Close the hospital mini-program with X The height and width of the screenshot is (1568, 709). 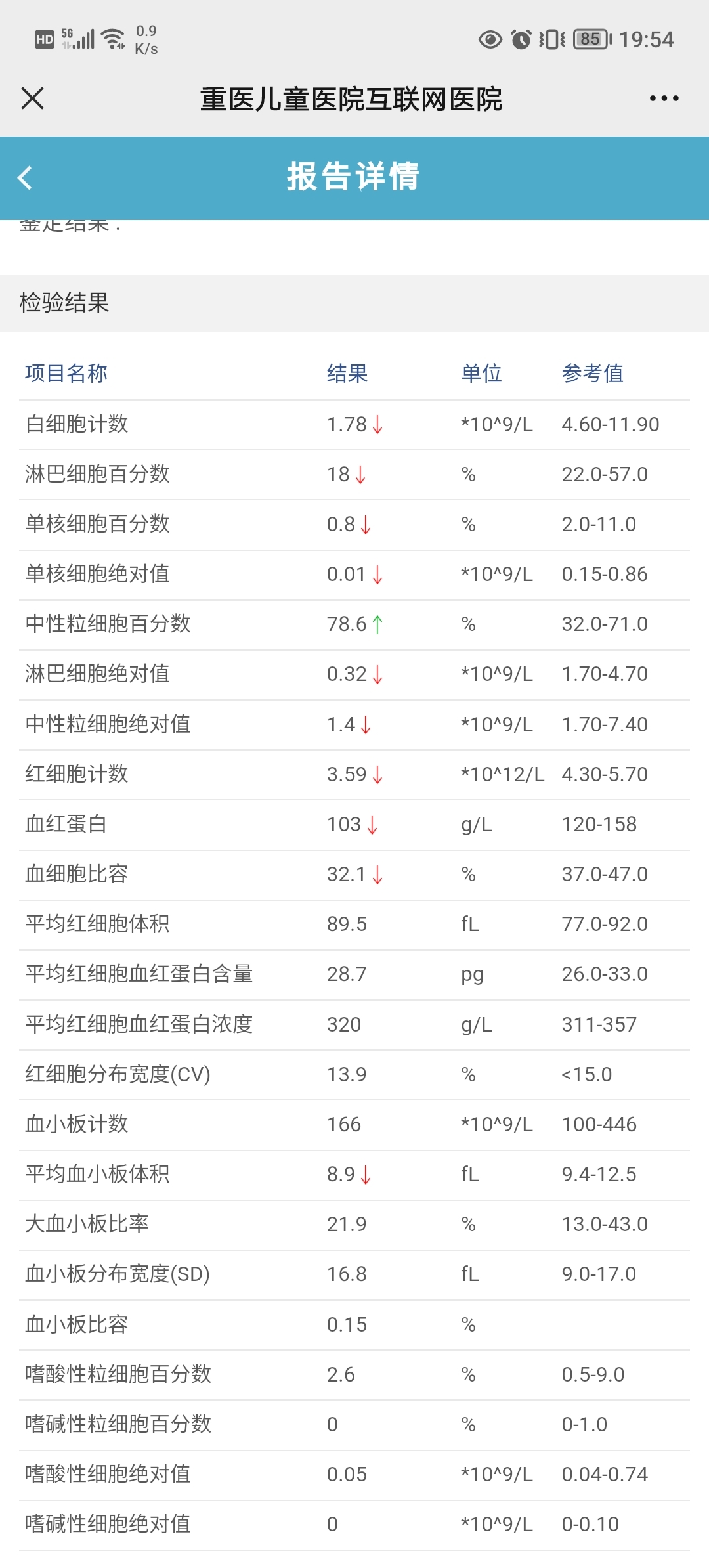pyautogui.click(x=32, y=98)
